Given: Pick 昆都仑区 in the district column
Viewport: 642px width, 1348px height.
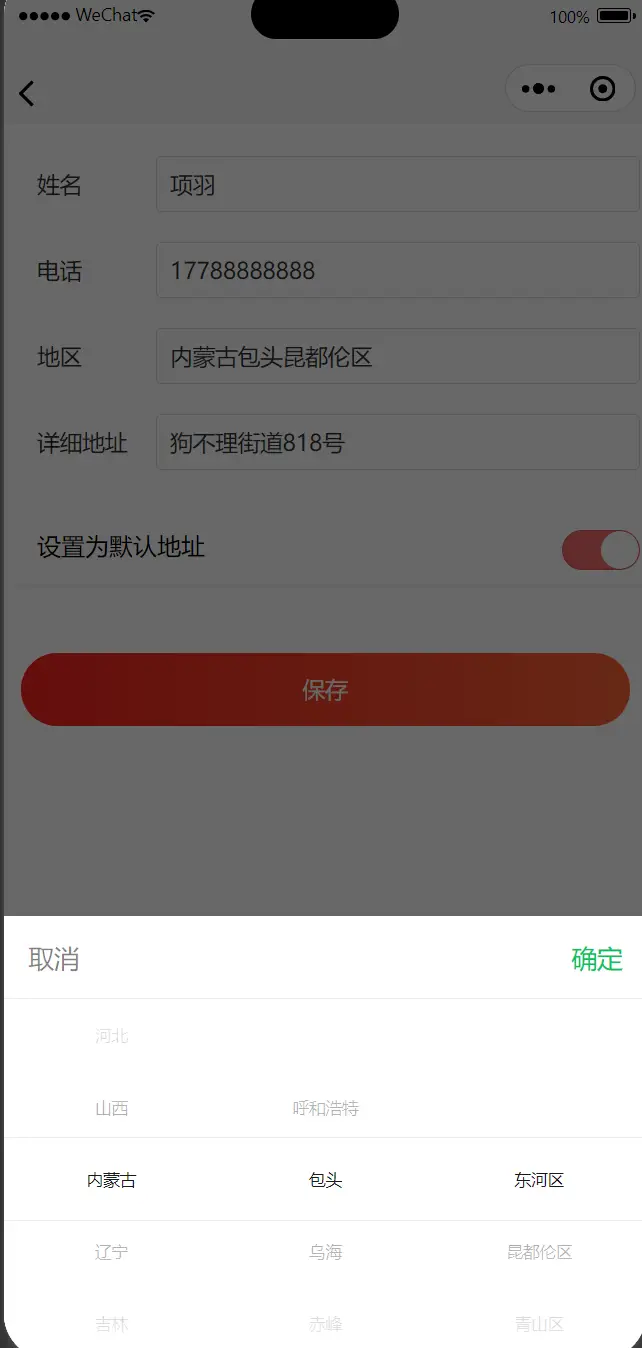Looking at the screenshot, I should point(540,1252).
